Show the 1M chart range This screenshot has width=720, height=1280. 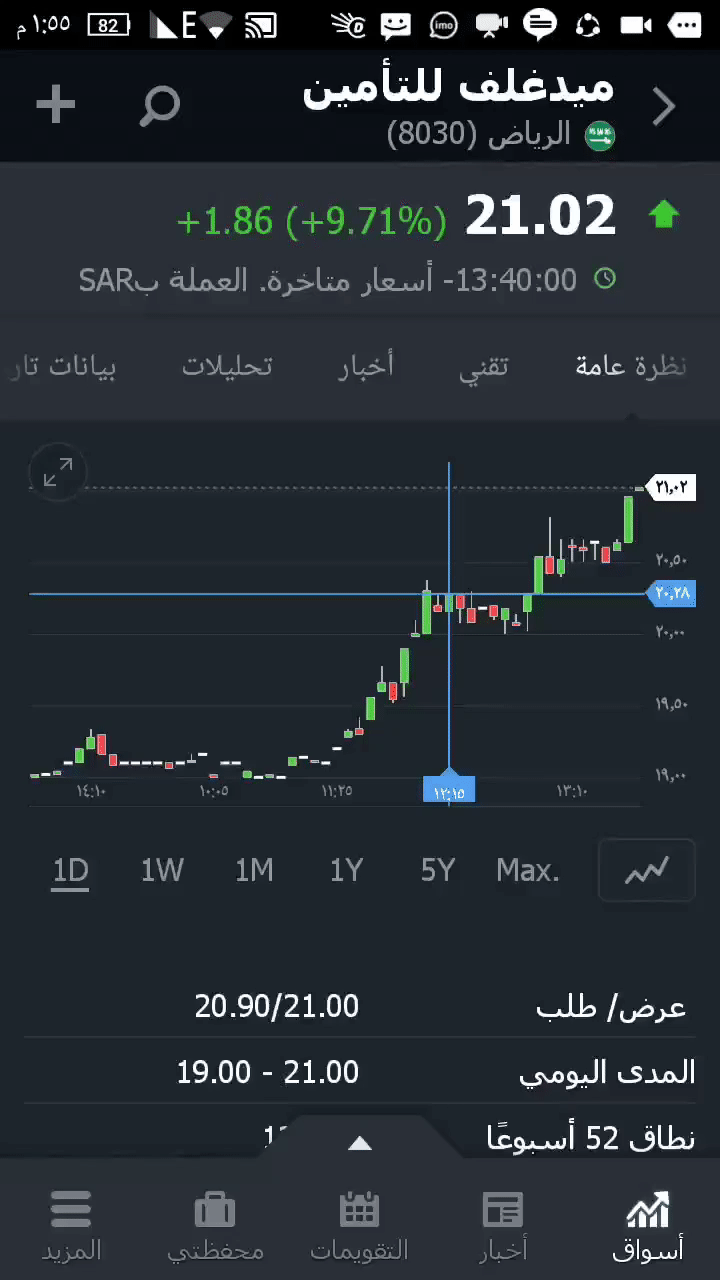click(254, 871)
